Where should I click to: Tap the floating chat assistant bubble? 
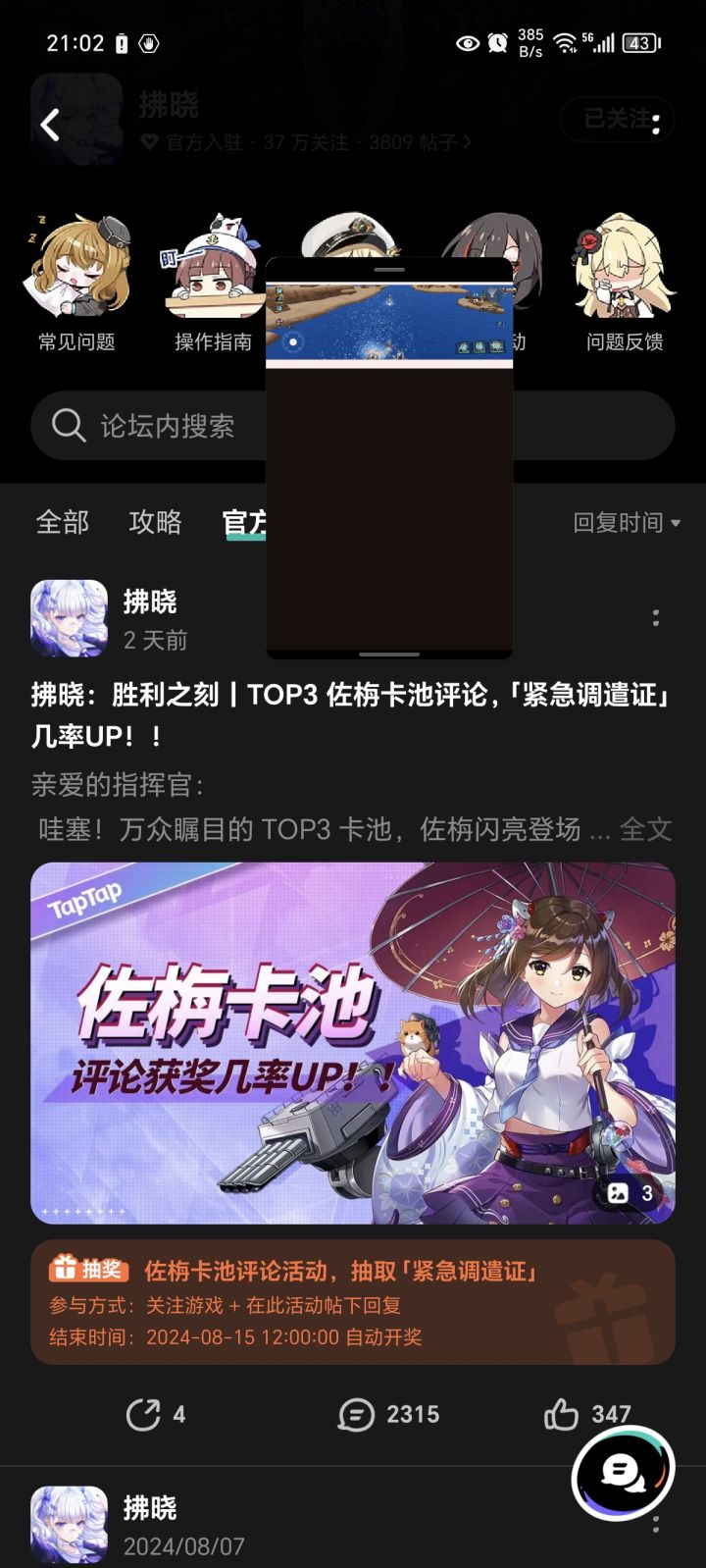tap(626, 1466)
